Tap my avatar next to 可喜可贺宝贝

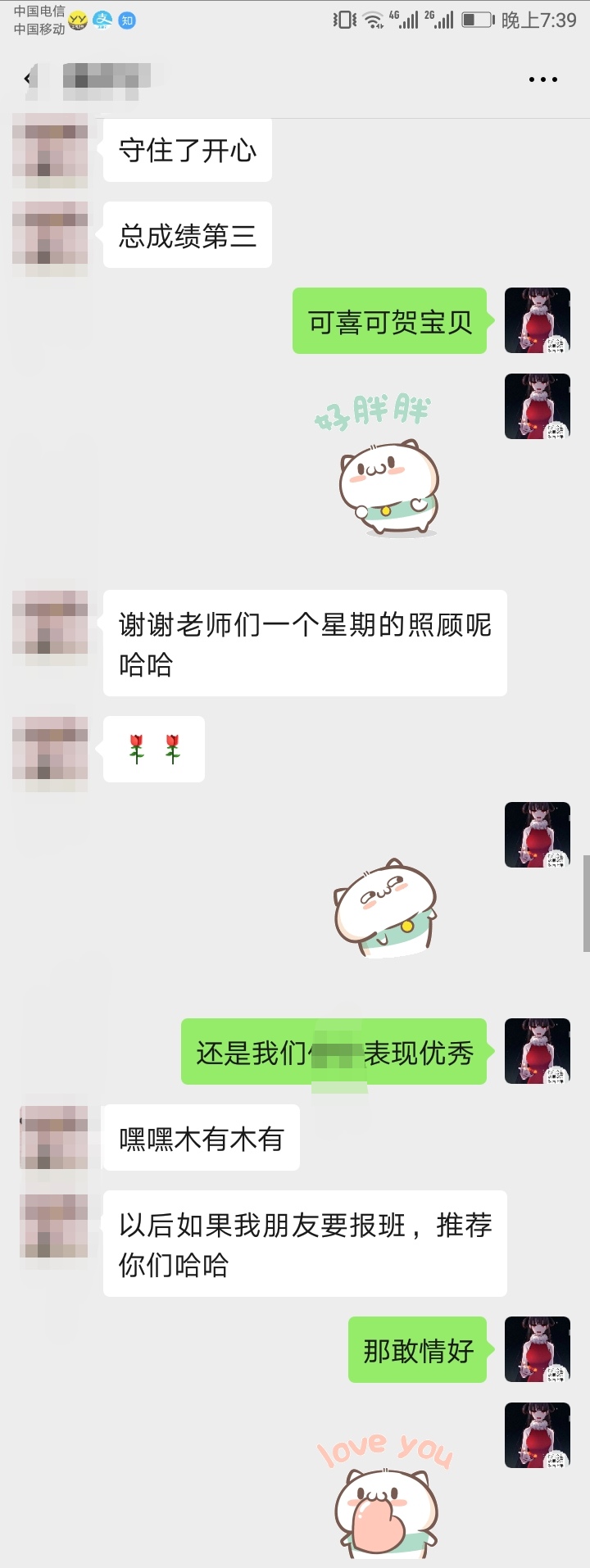(537, 320)
